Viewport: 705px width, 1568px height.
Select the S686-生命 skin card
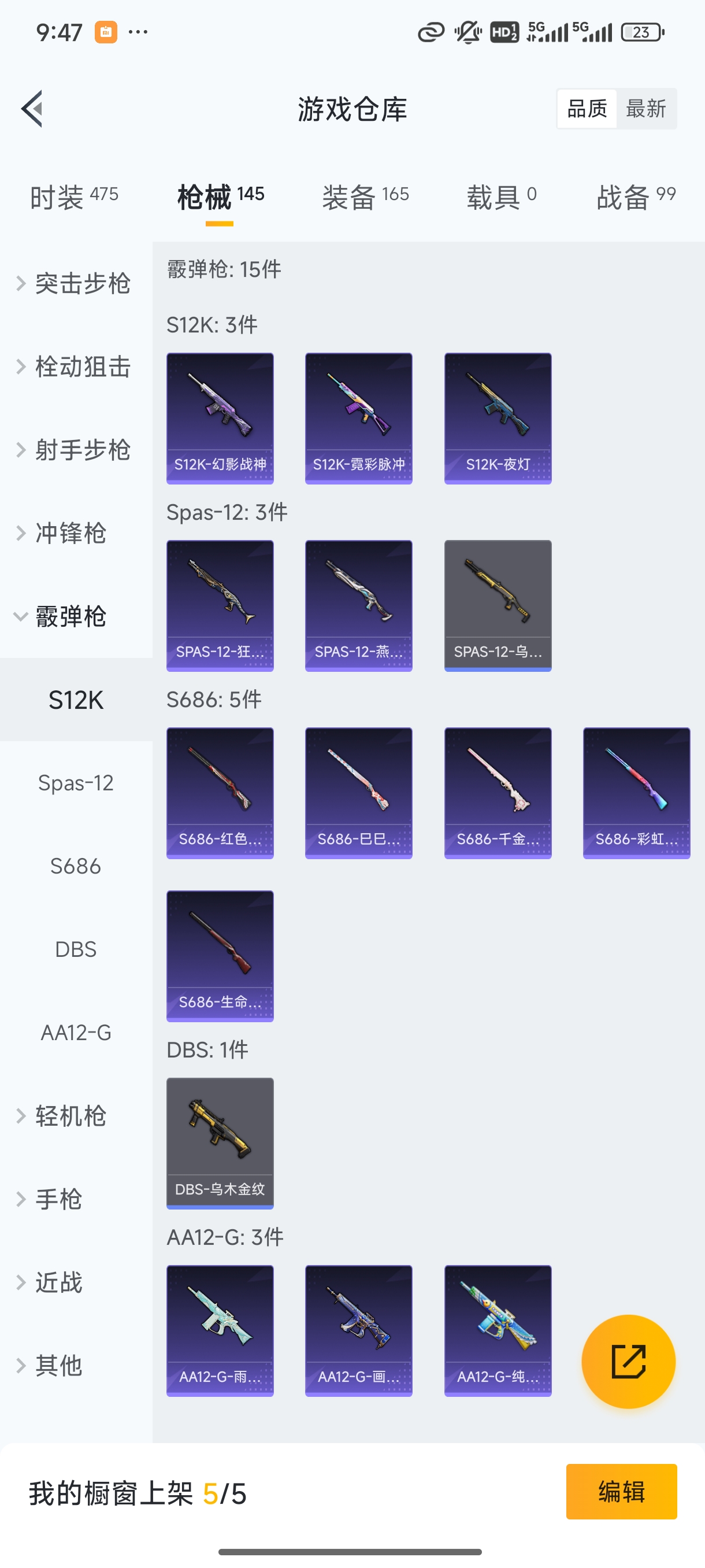point(220,956)
